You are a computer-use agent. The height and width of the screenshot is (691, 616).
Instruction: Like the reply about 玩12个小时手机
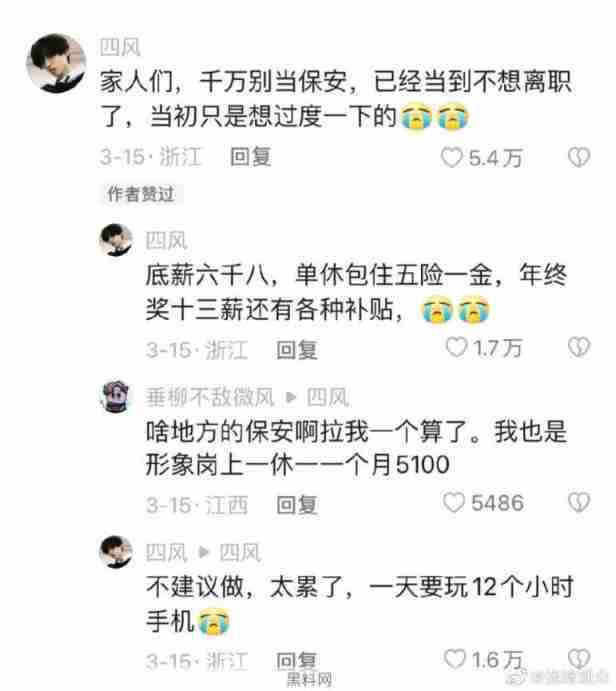(456, 659)
